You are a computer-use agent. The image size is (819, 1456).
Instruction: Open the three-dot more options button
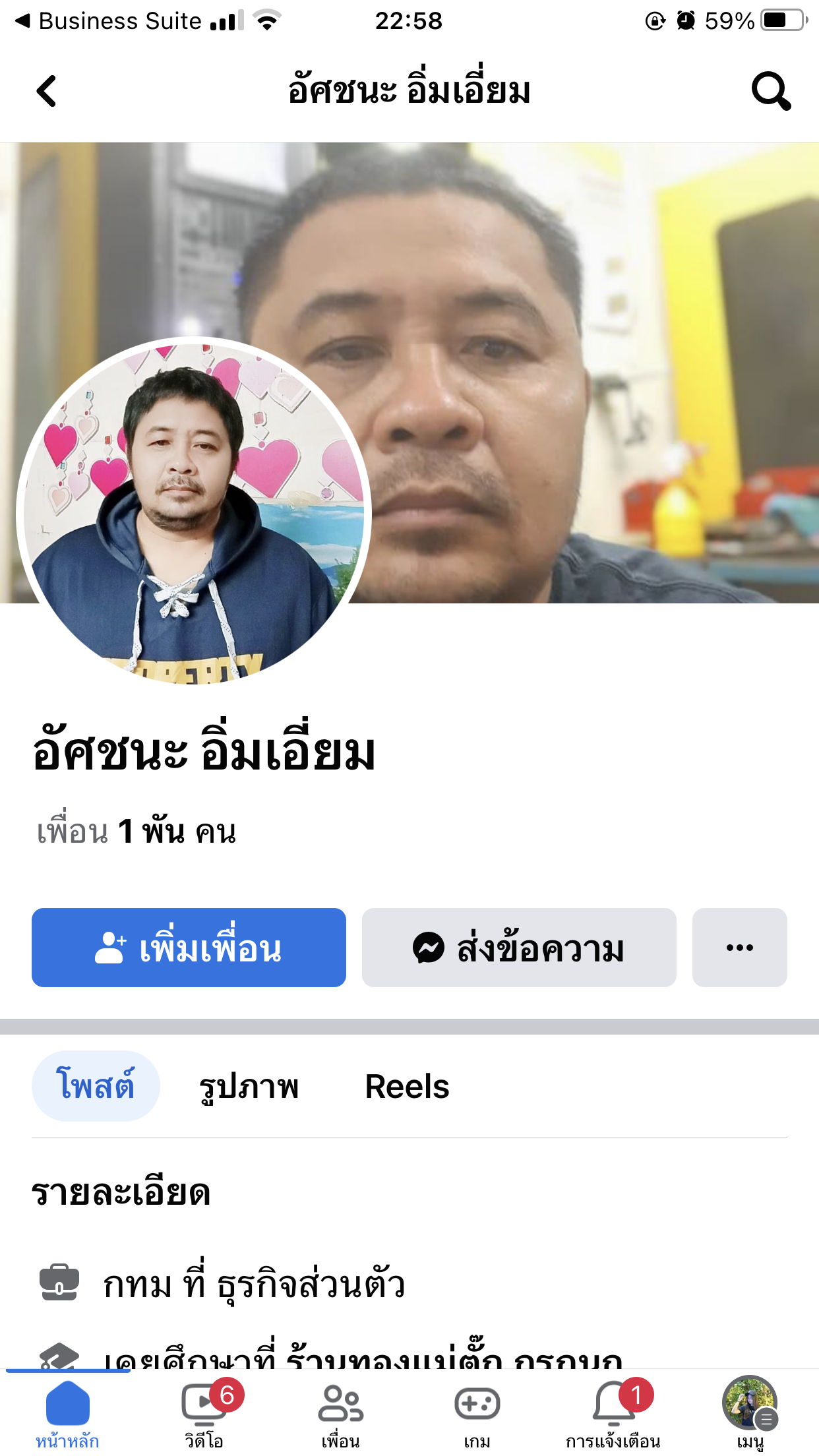pos(740,948)
